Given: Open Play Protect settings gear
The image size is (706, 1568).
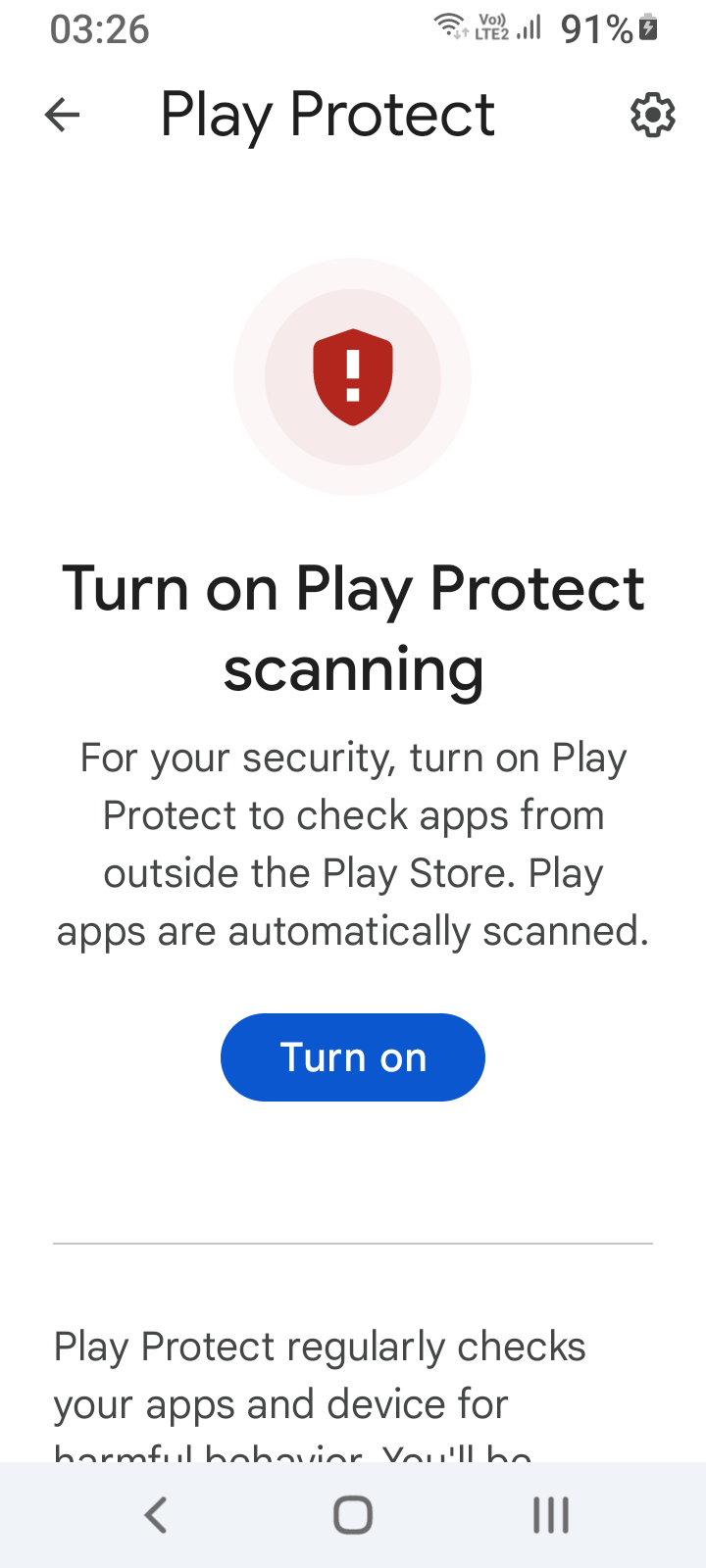Looking at the screenshot, I should (x=652, y=116).
